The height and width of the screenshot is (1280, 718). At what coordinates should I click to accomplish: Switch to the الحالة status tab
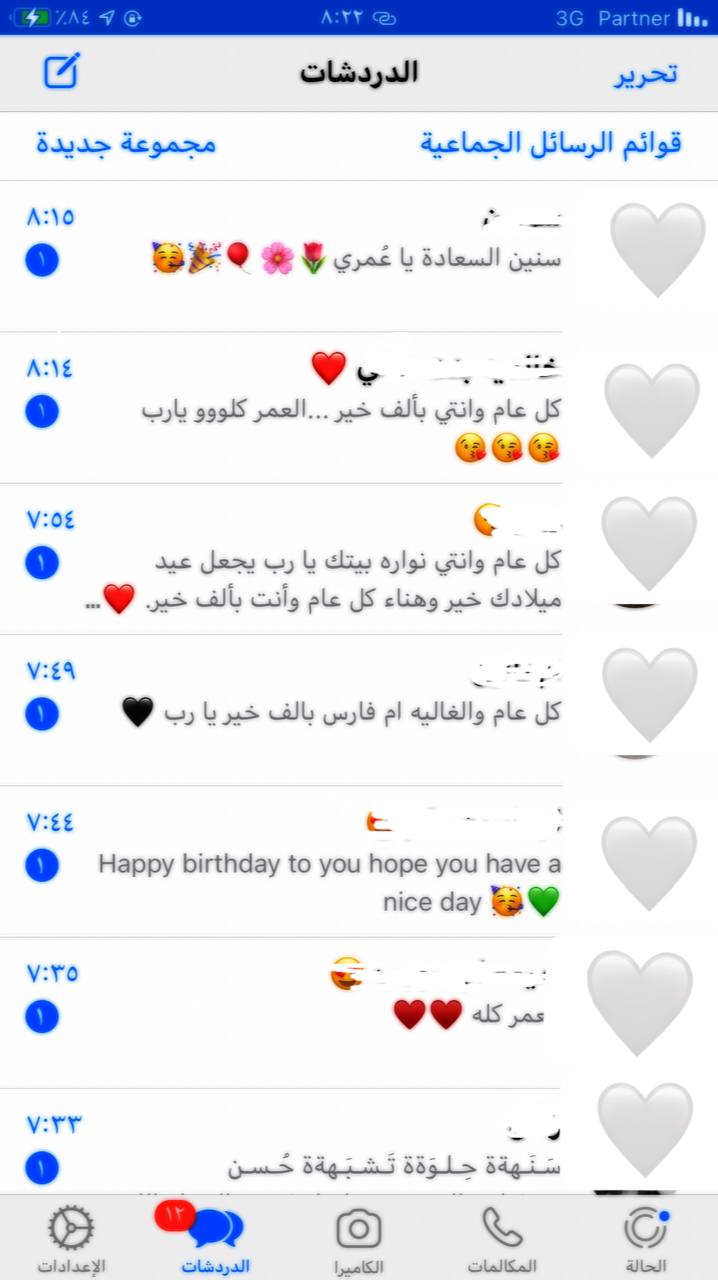tap(646, 1239)
